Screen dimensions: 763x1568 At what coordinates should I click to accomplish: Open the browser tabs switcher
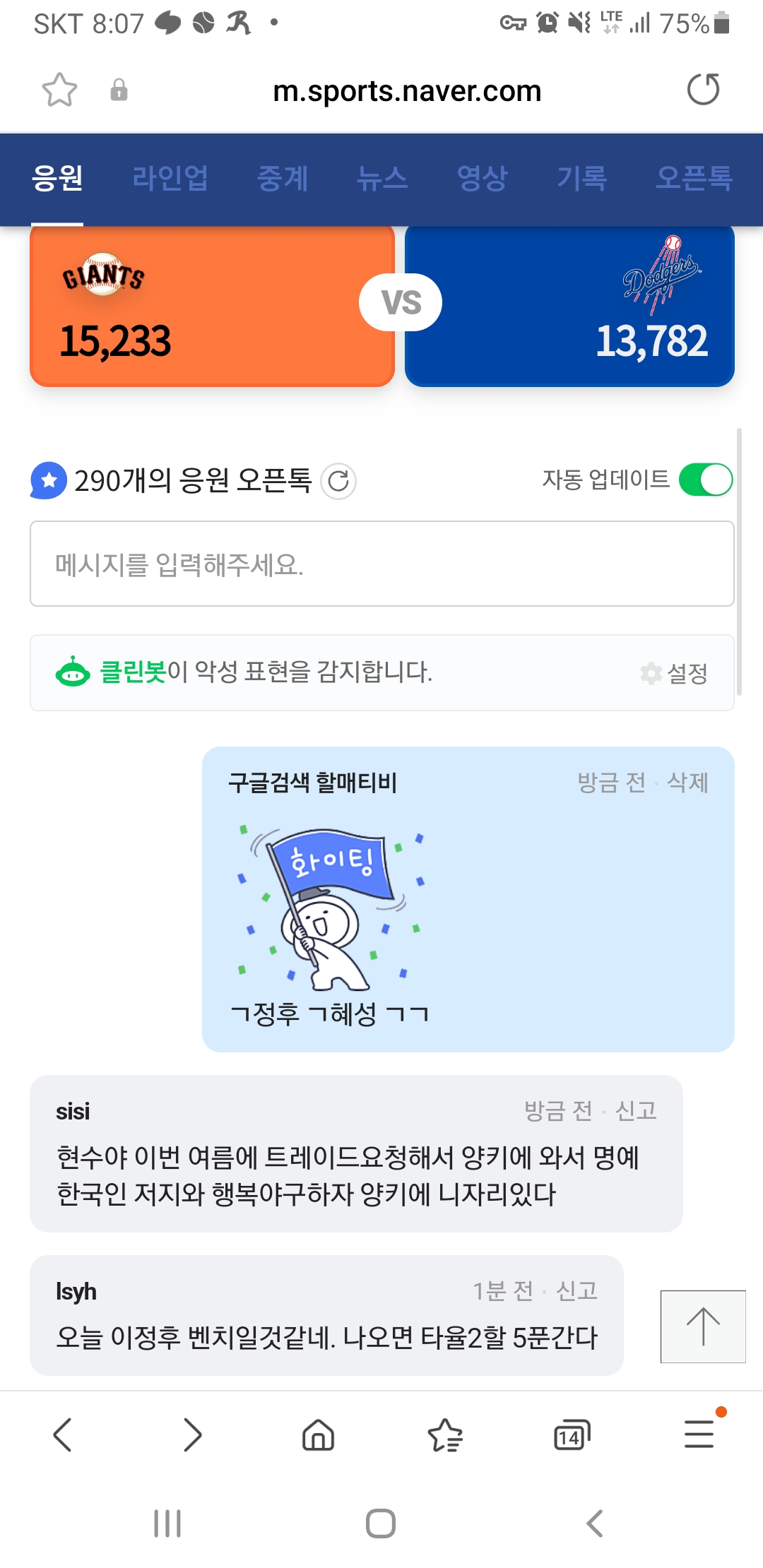(572, 1435)
